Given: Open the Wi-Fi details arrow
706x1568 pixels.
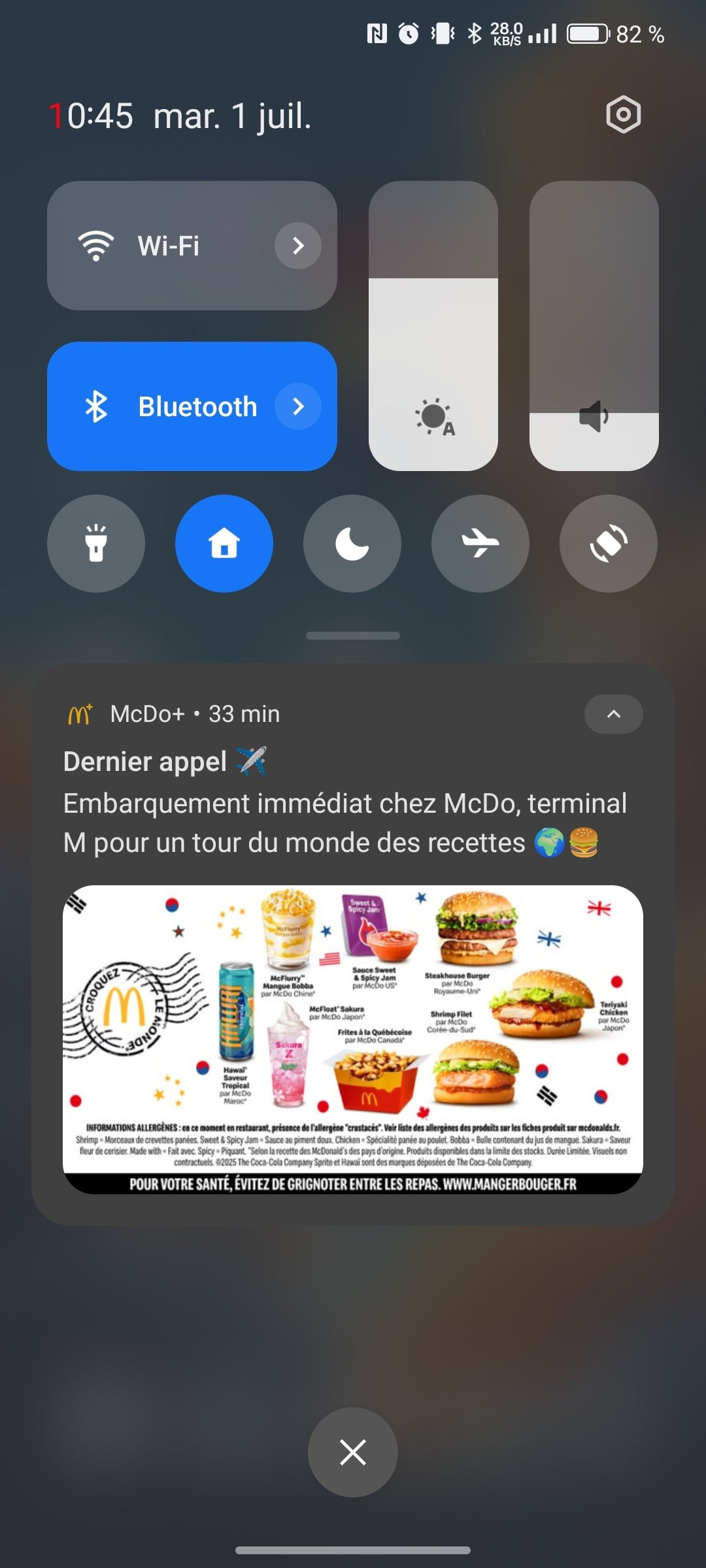Looking at the screenshot, I should tap(298, 246).
